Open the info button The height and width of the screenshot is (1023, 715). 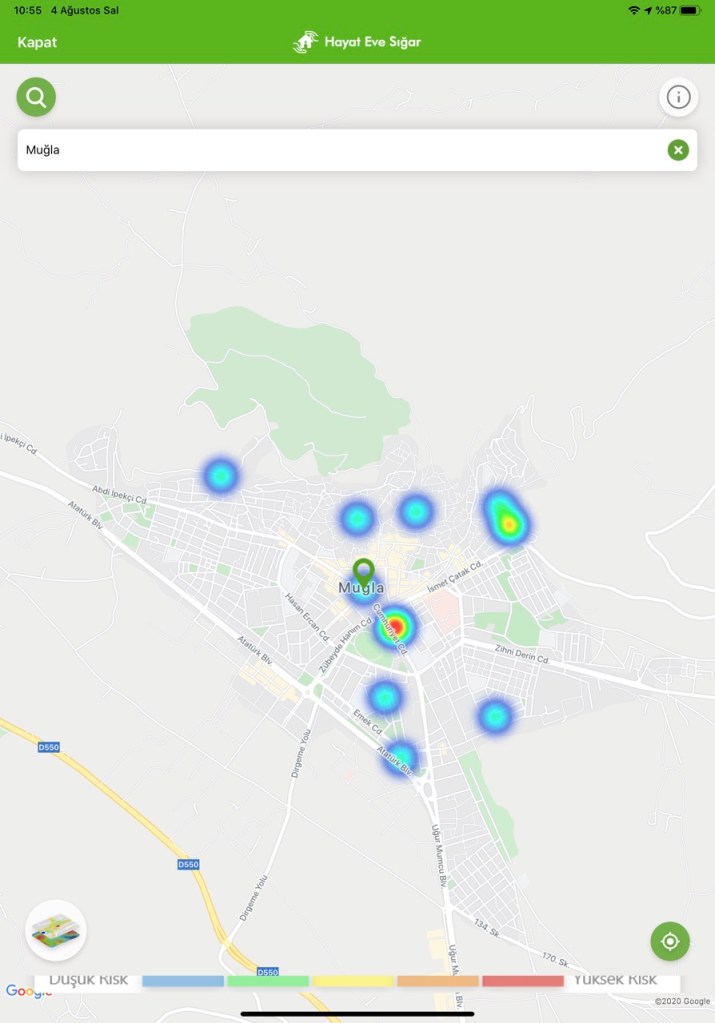pyautogui.click(x=678, y=97)
